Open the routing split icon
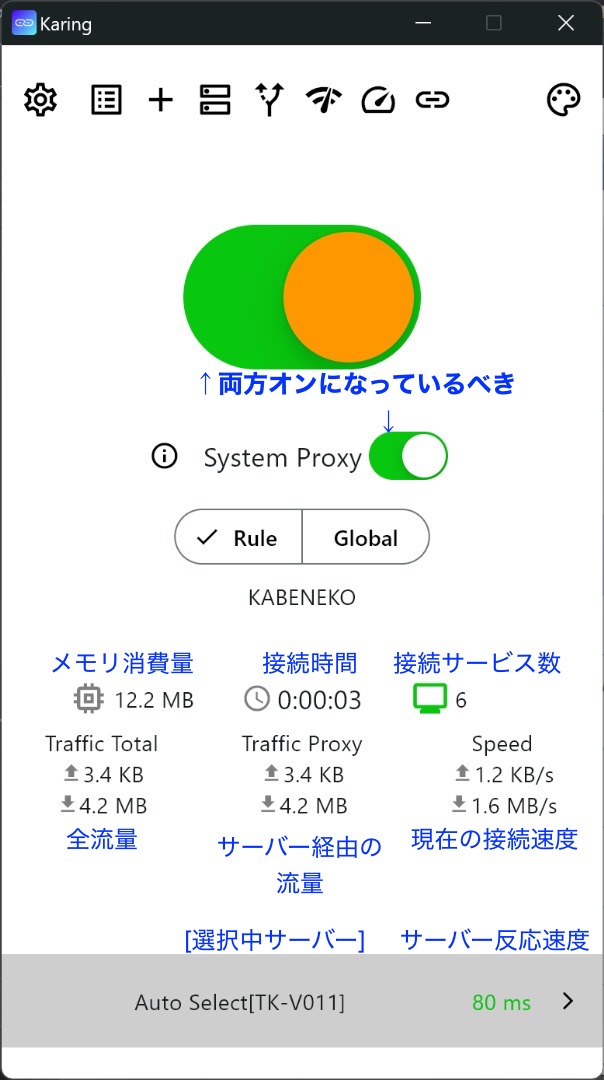This screenshot has height=1080, width=604. pos(269,101)
